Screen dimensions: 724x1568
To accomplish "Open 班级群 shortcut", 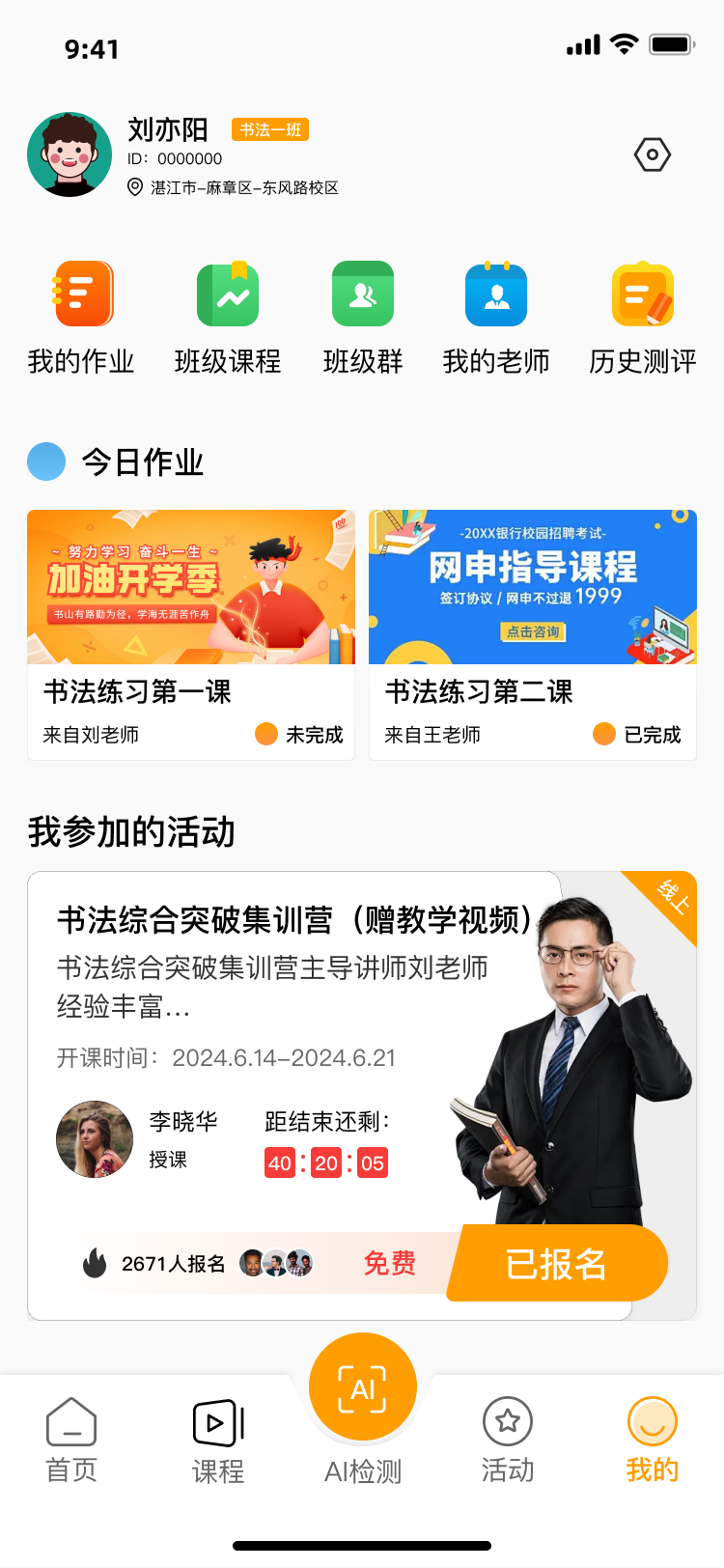I will click(x=363, y=318).
